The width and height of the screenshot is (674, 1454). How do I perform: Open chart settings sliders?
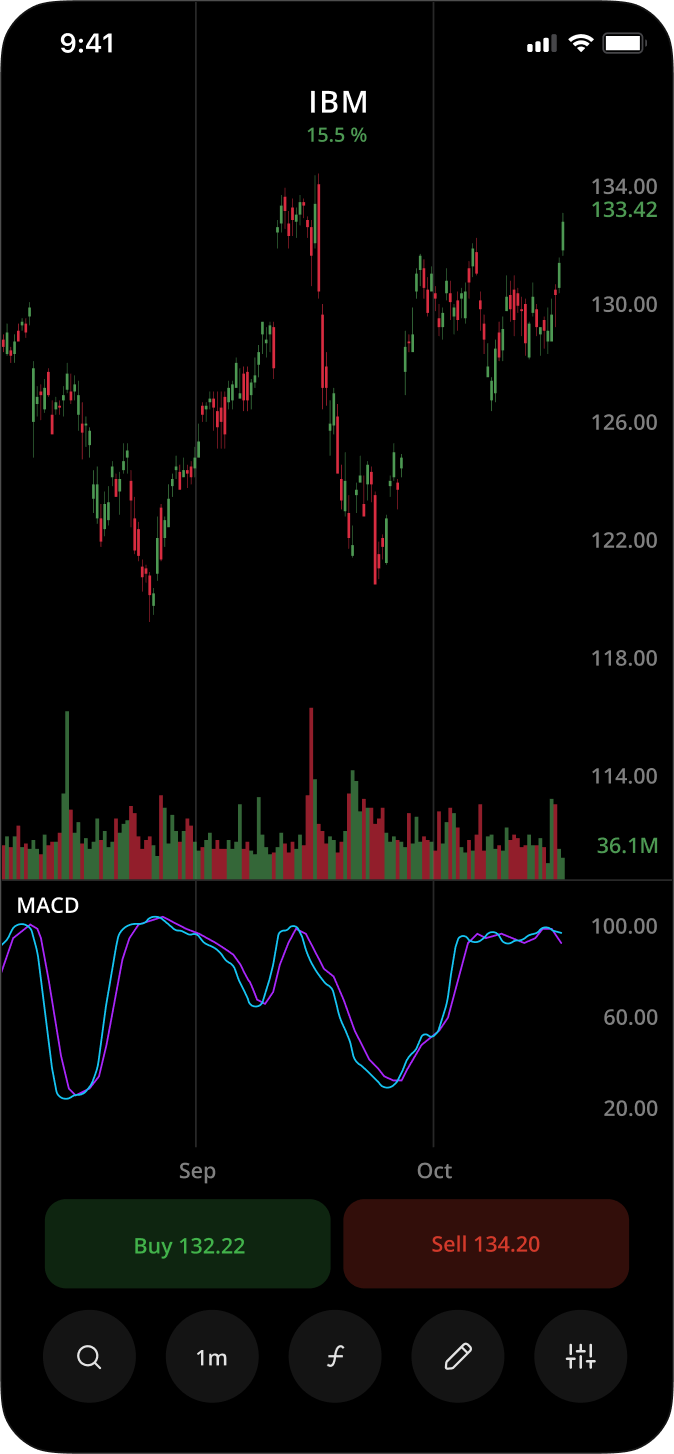click(x=581, y=1357)
